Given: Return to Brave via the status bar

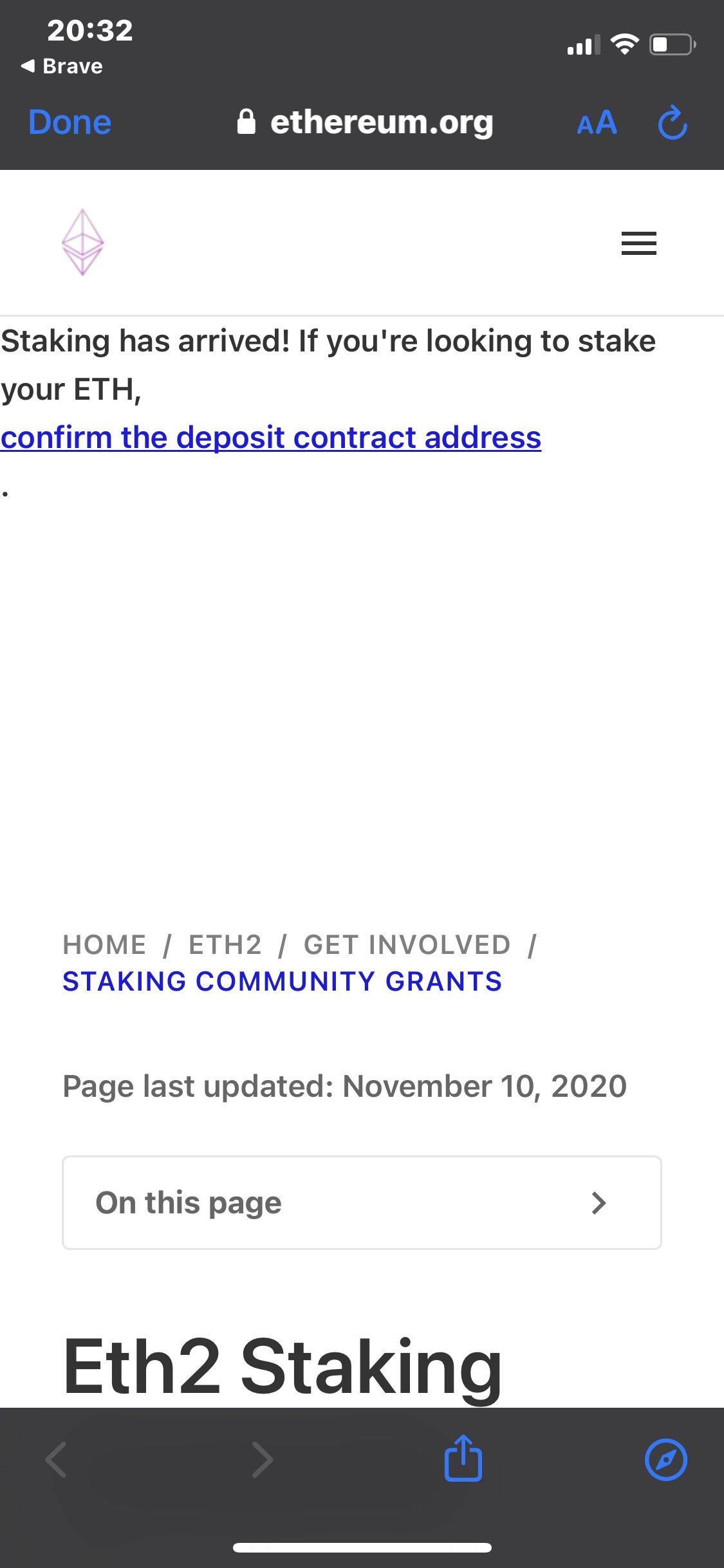Looking at the screenshot, I should 62,66.
